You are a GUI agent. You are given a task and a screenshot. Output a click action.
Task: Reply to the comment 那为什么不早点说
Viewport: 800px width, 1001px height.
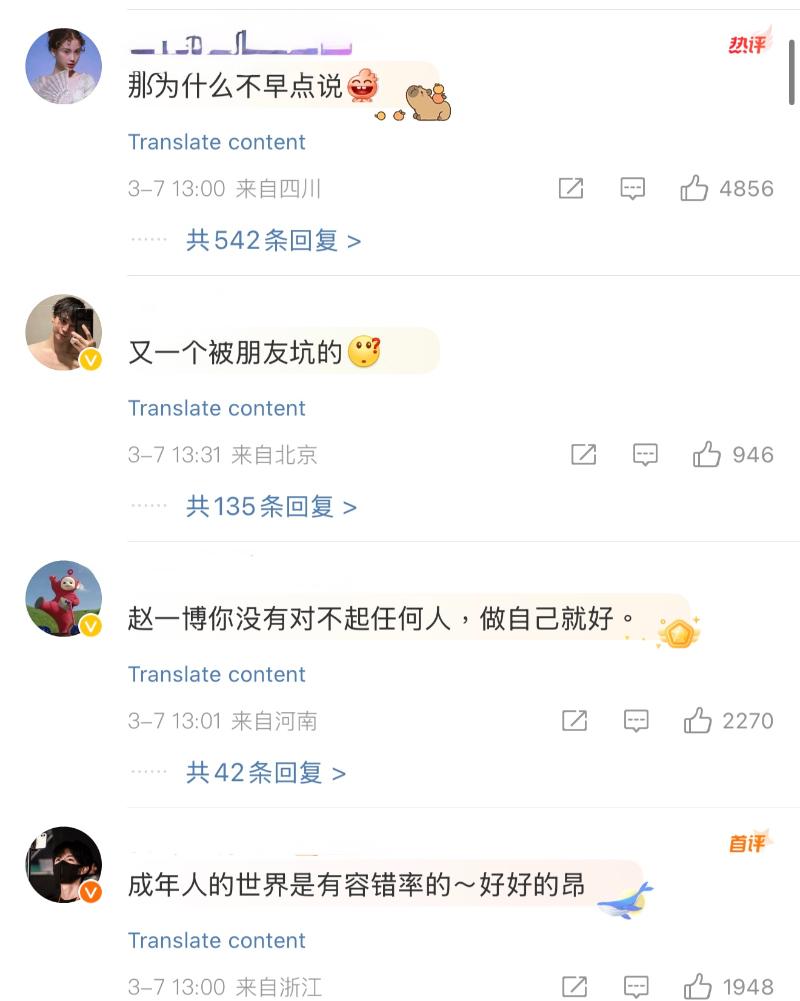click(632, 188)
